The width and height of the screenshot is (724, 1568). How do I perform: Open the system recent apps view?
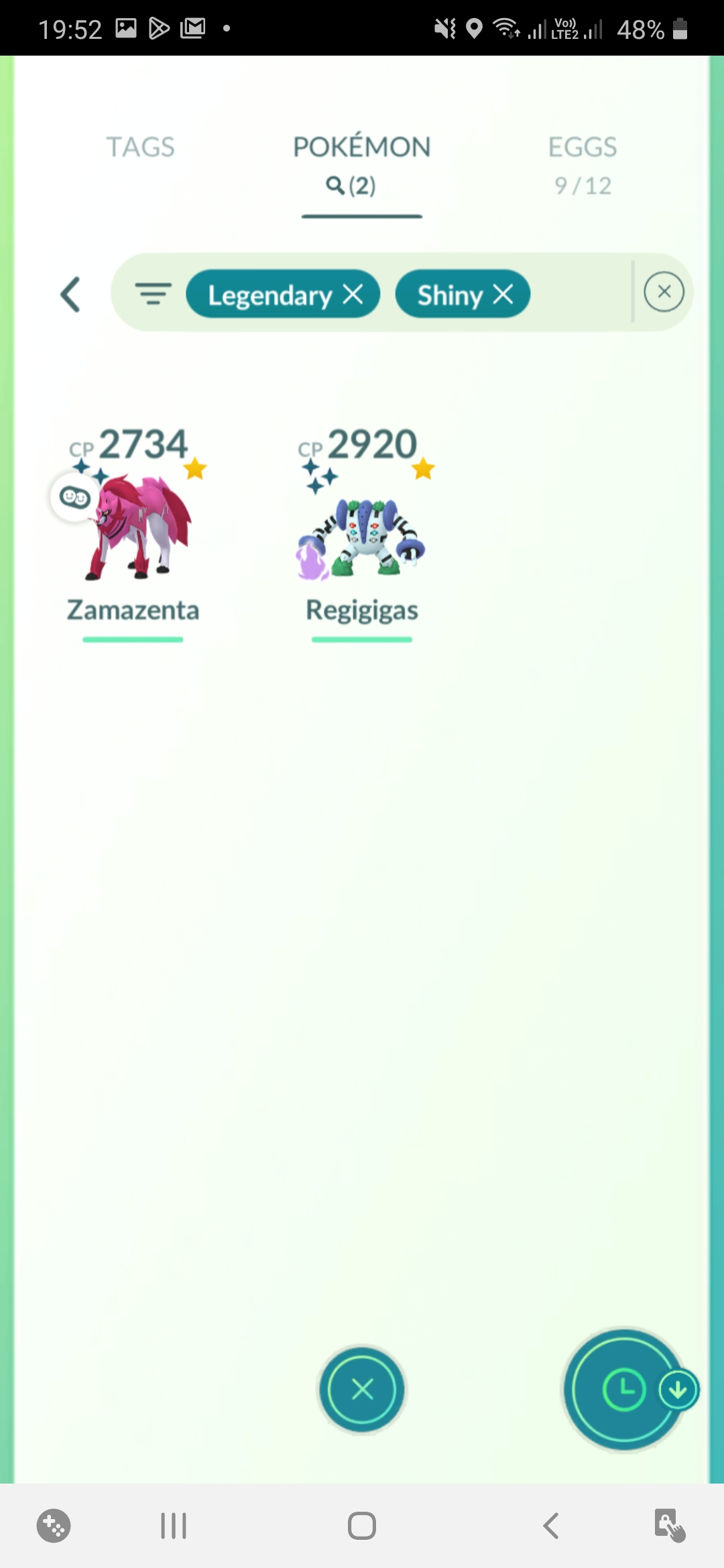[174, 1526]
